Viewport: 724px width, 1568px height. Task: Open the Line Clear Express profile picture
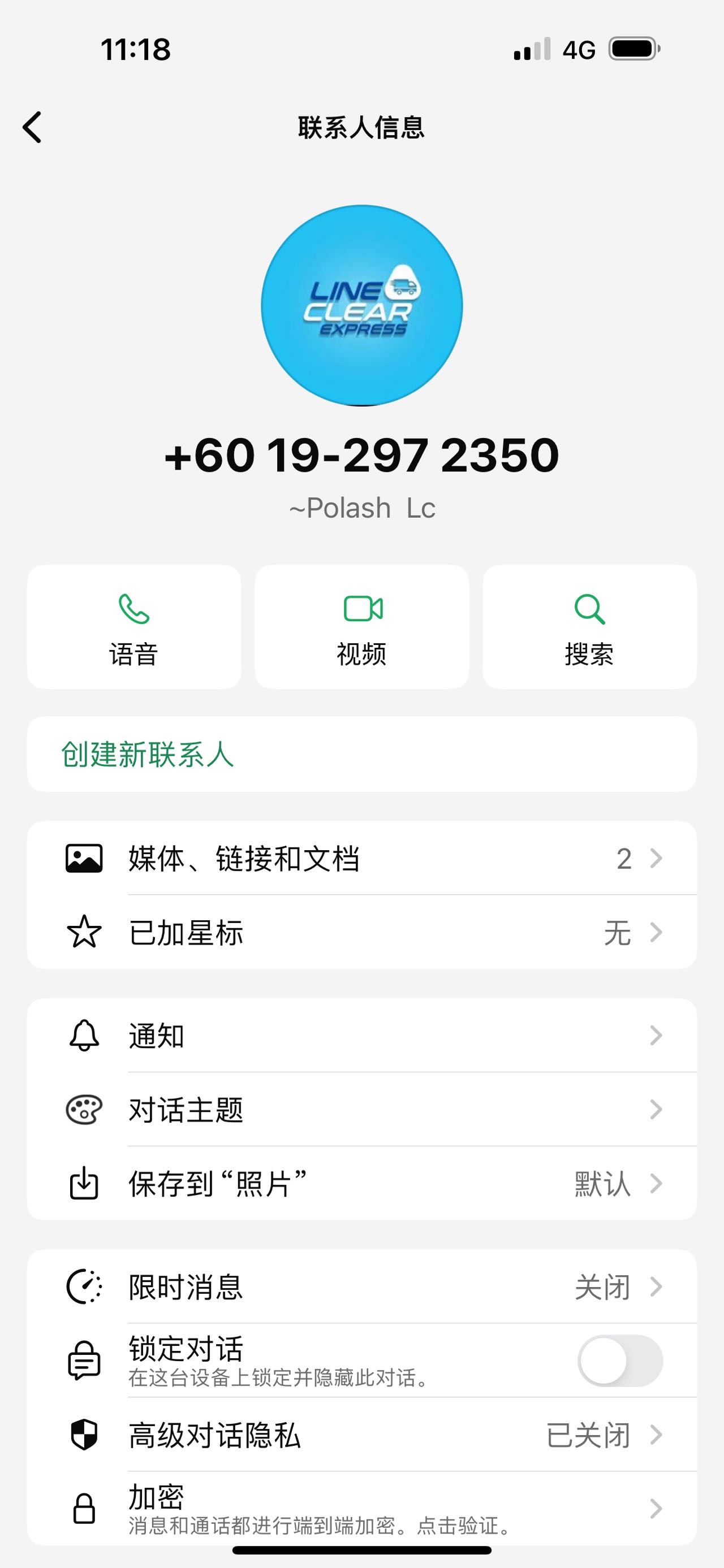(361, 306)
